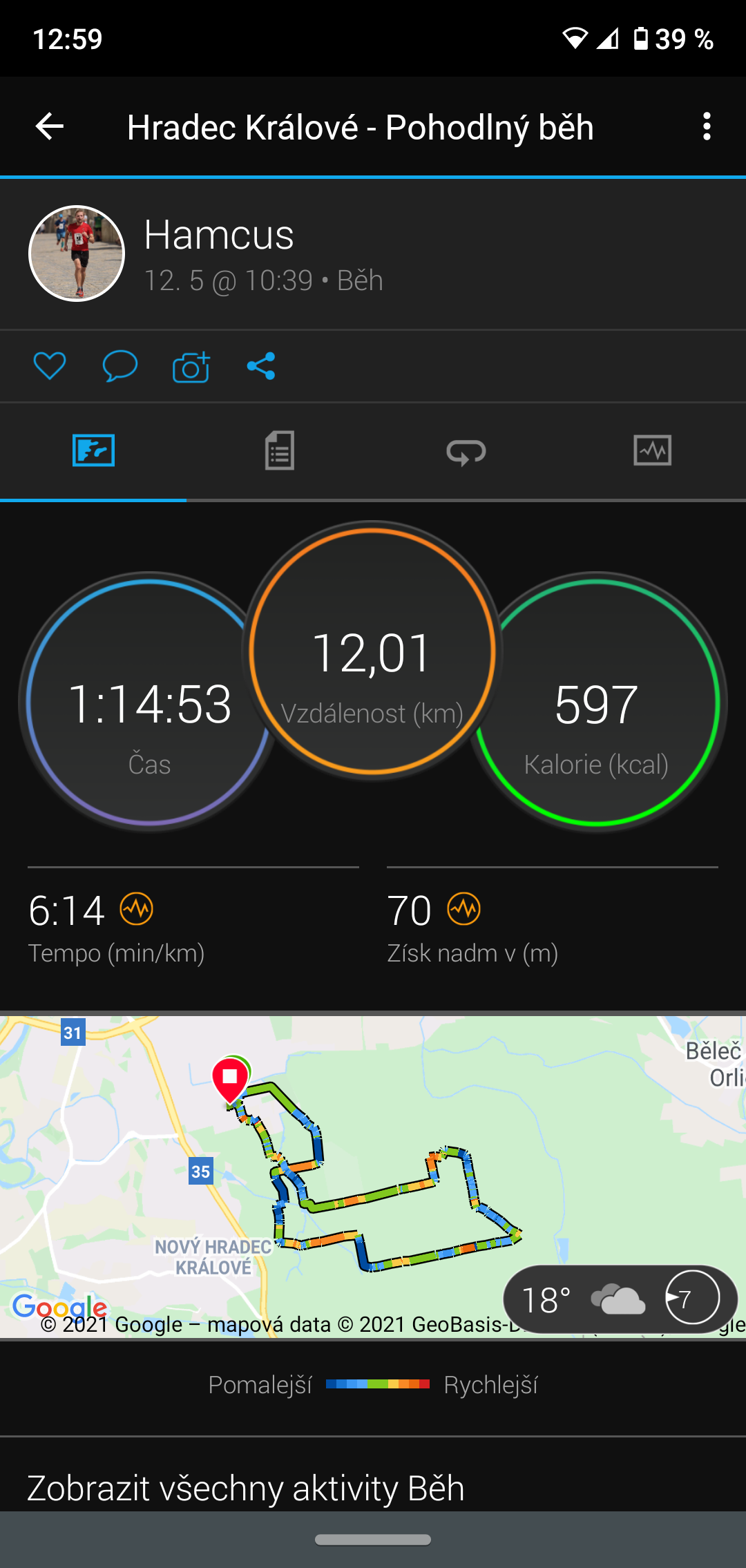Add a photo with the camera icon
This screenshot has width=746, height=1568.
[x=191, y=366]
